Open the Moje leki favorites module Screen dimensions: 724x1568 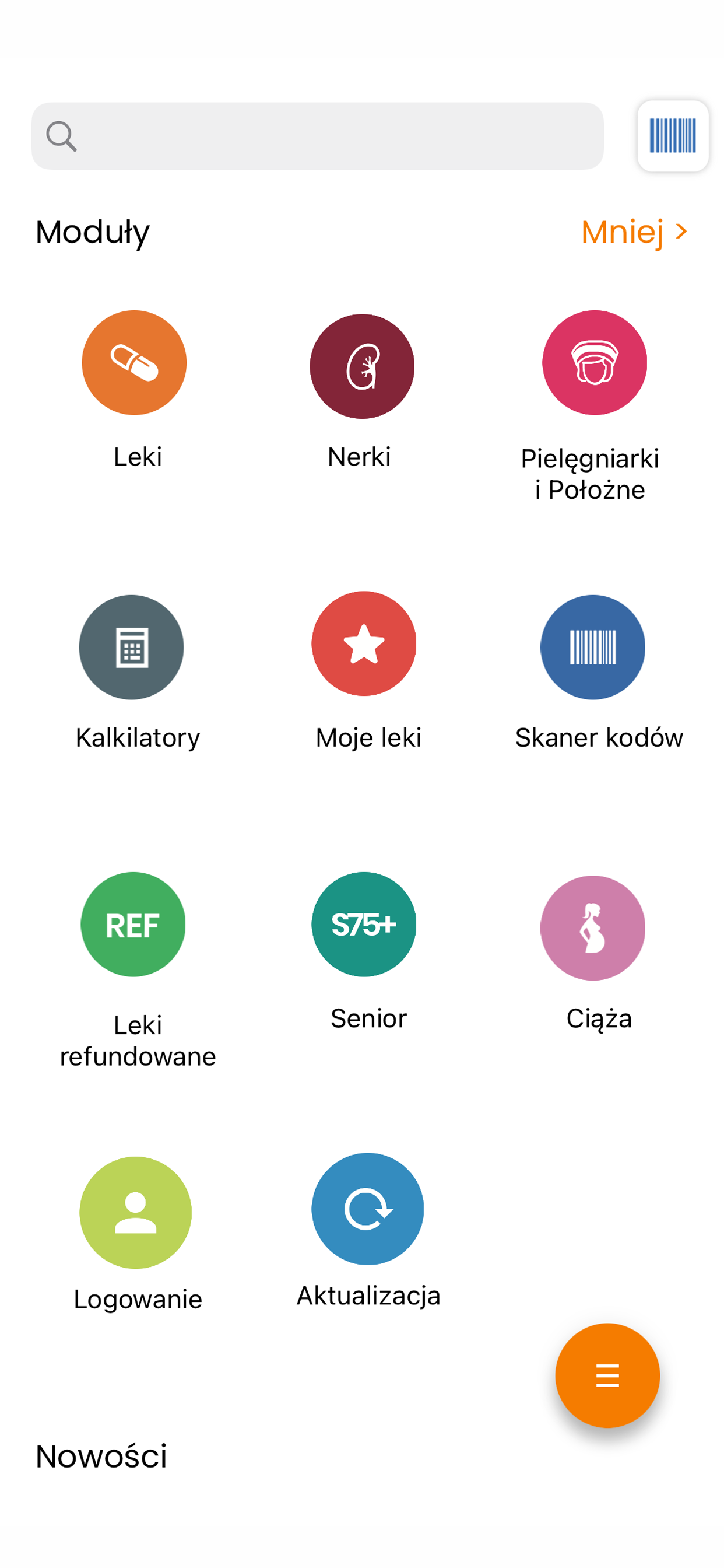tap(363, 644)
